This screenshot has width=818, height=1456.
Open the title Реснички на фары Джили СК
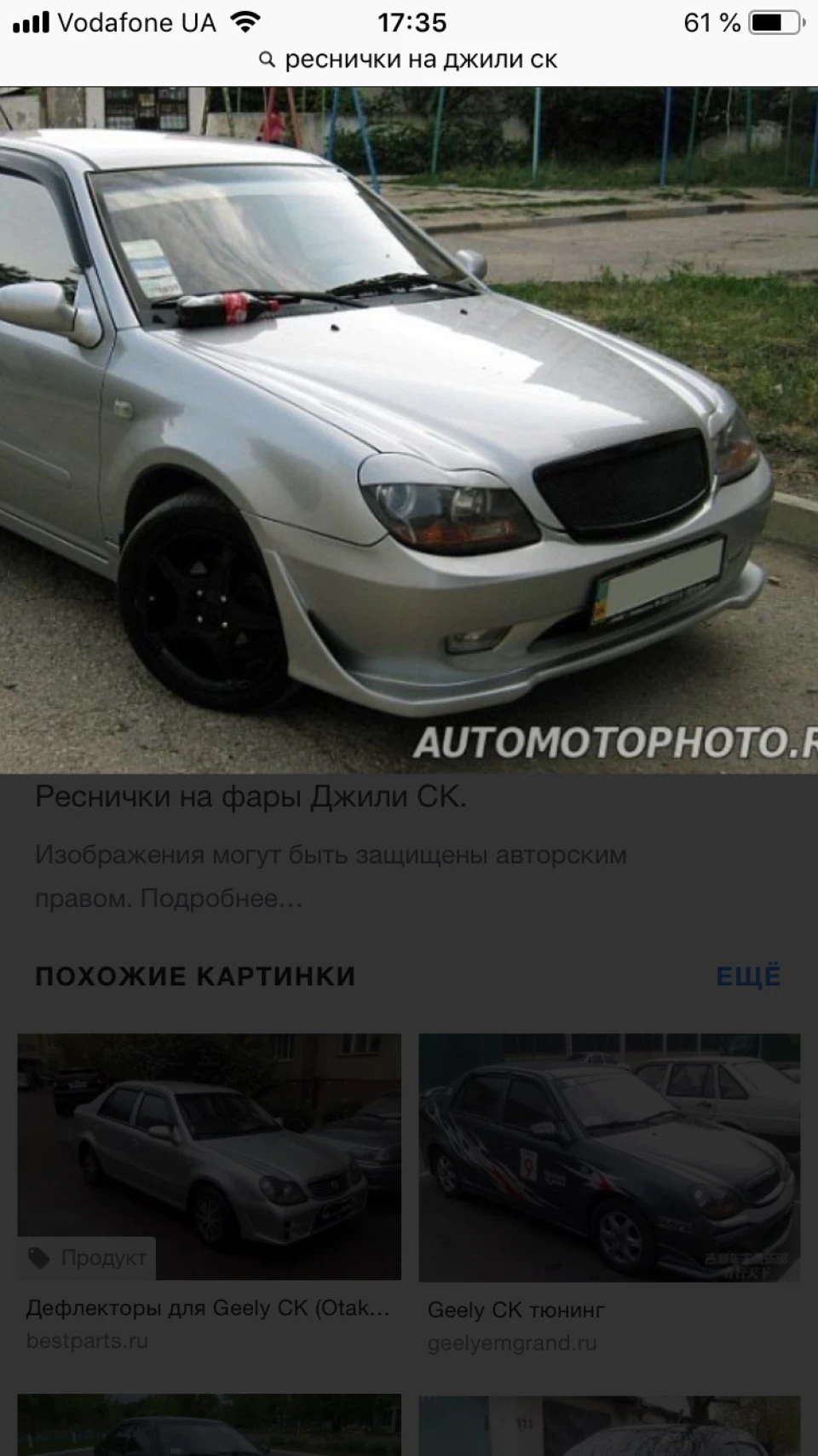pos(251,796)
